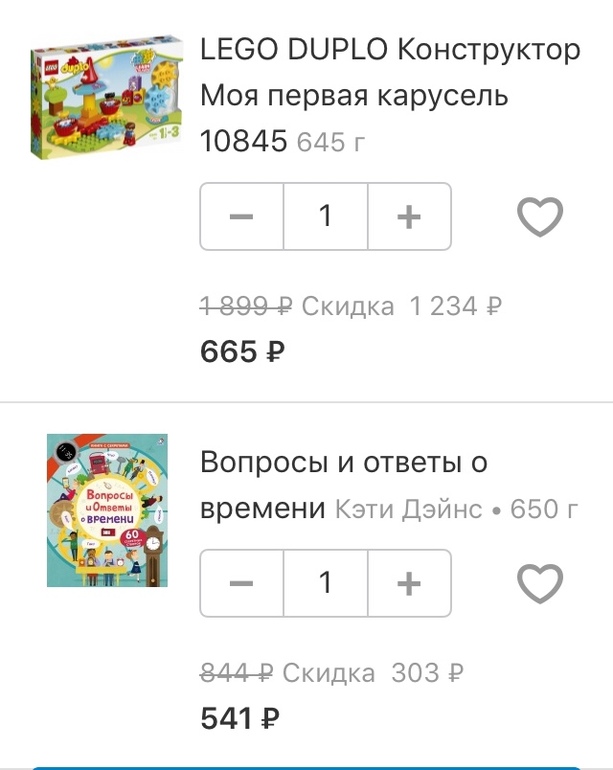Increase quantity of Вопросы и ответы book

click(409, 583)
